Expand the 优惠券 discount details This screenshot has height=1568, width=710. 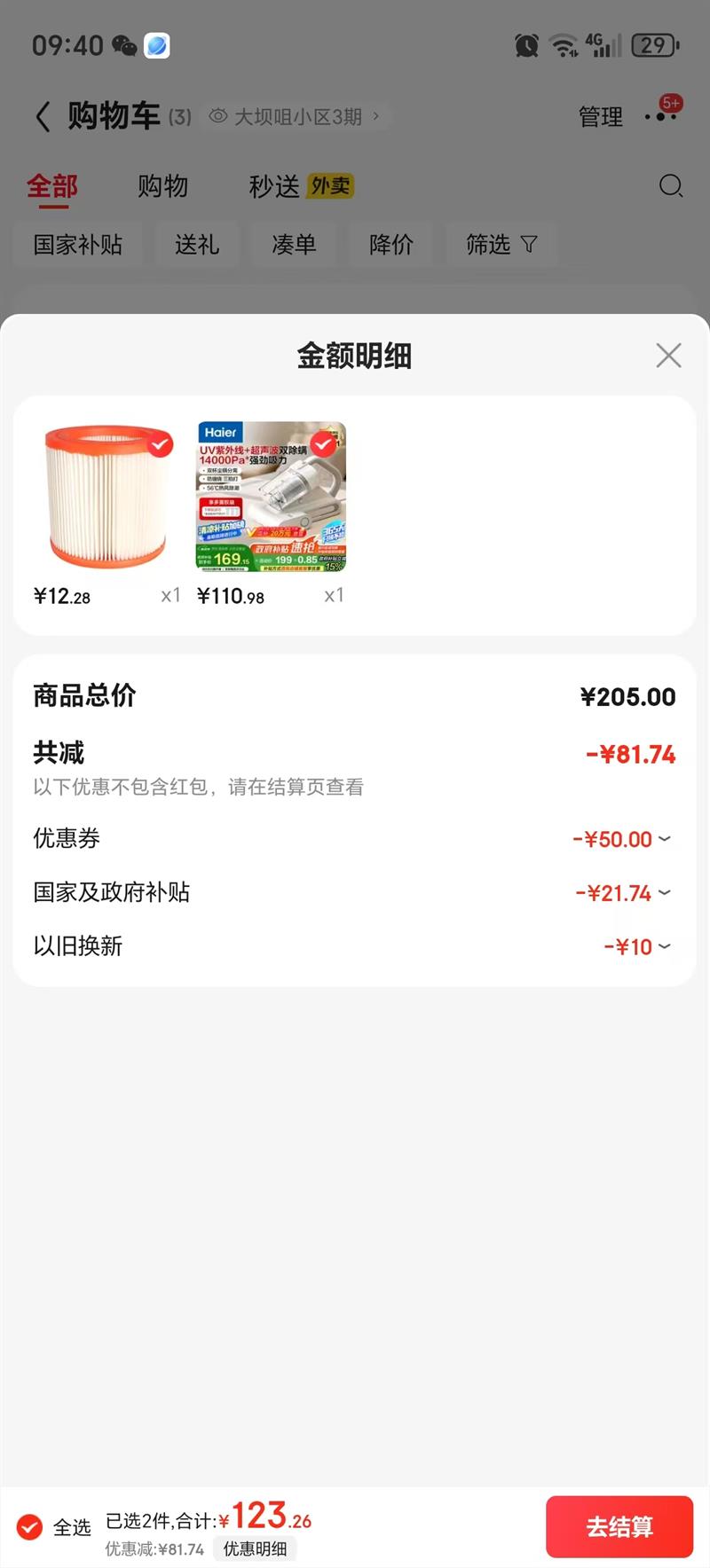tap(622, 839)
